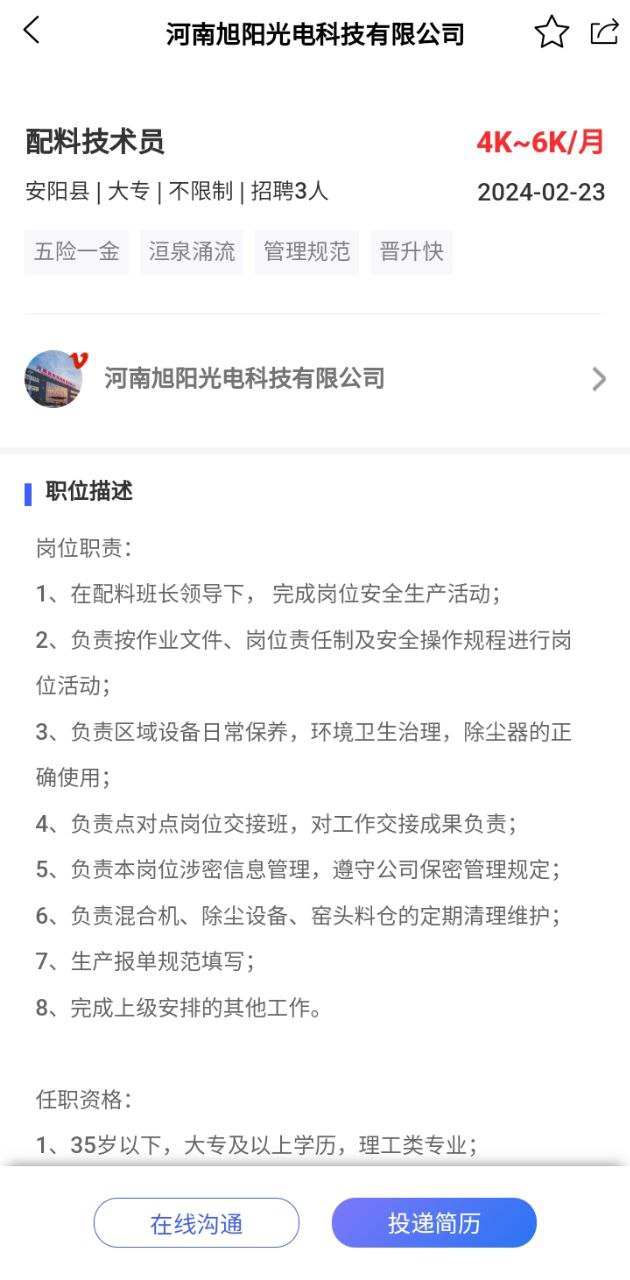The image size is (630, 1280).
Task: Share this job posting
Action: (x=604, y=32)
